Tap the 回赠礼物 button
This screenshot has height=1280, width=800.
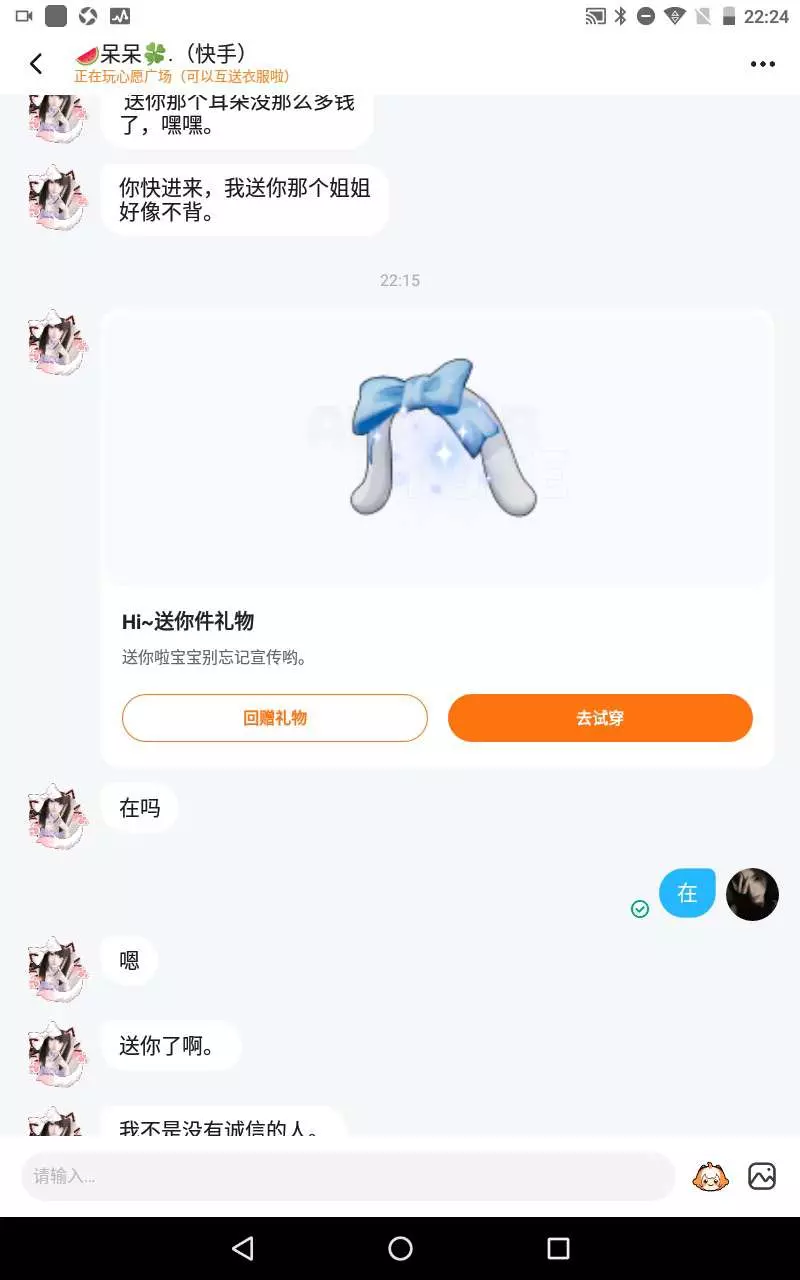pos(275,718)
